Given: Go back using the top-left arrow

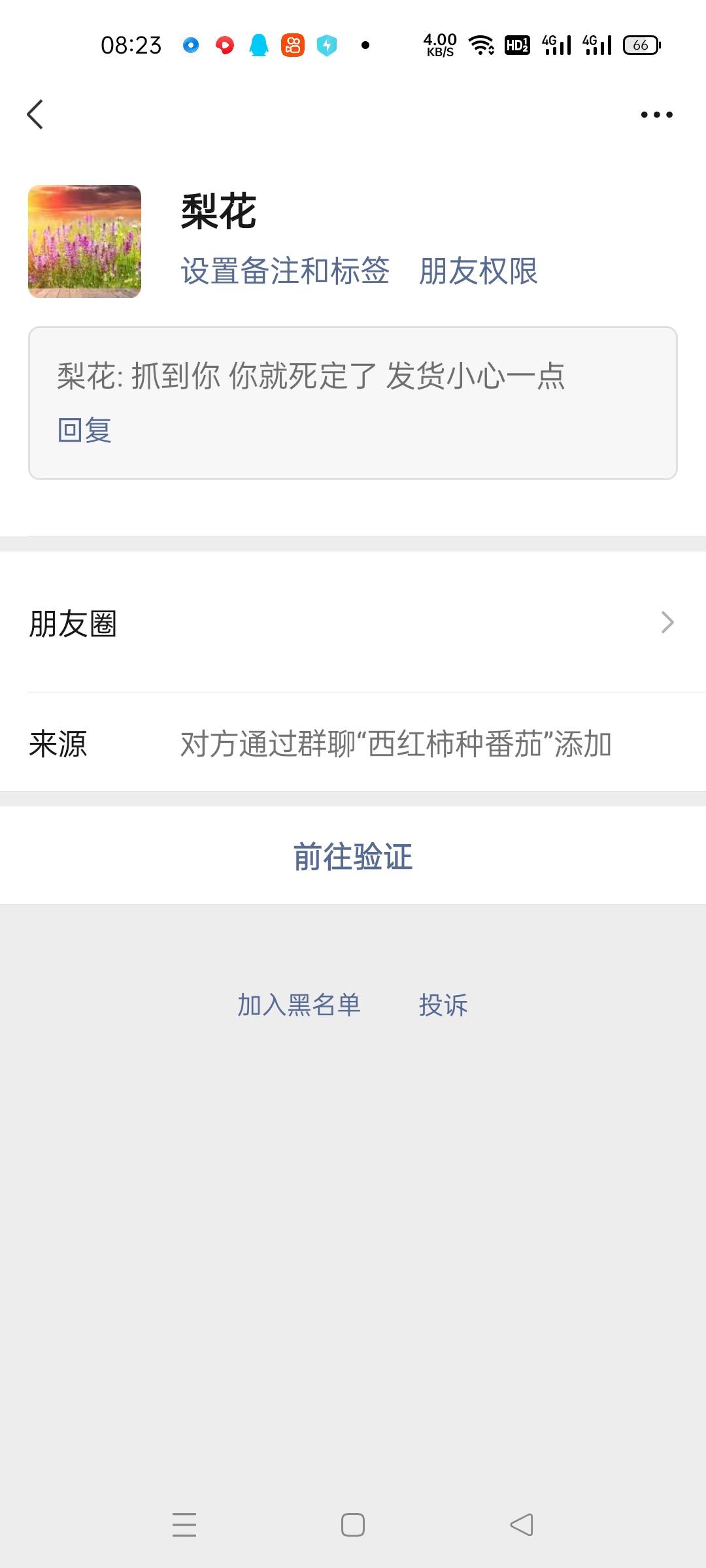Looking at the screenshot, I should point(35,115).
